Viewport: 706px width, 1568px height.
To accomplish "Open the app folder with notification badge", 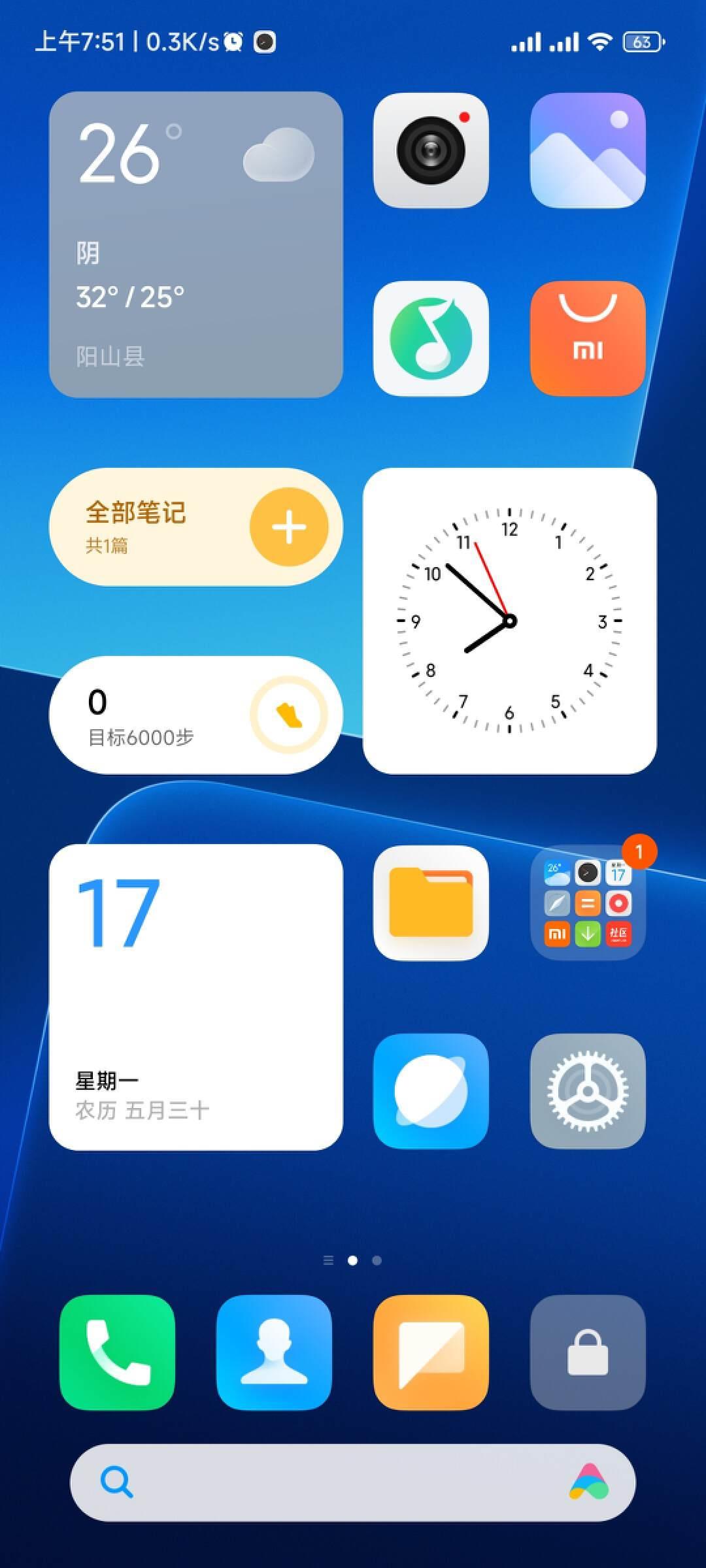I will [588, 903].
